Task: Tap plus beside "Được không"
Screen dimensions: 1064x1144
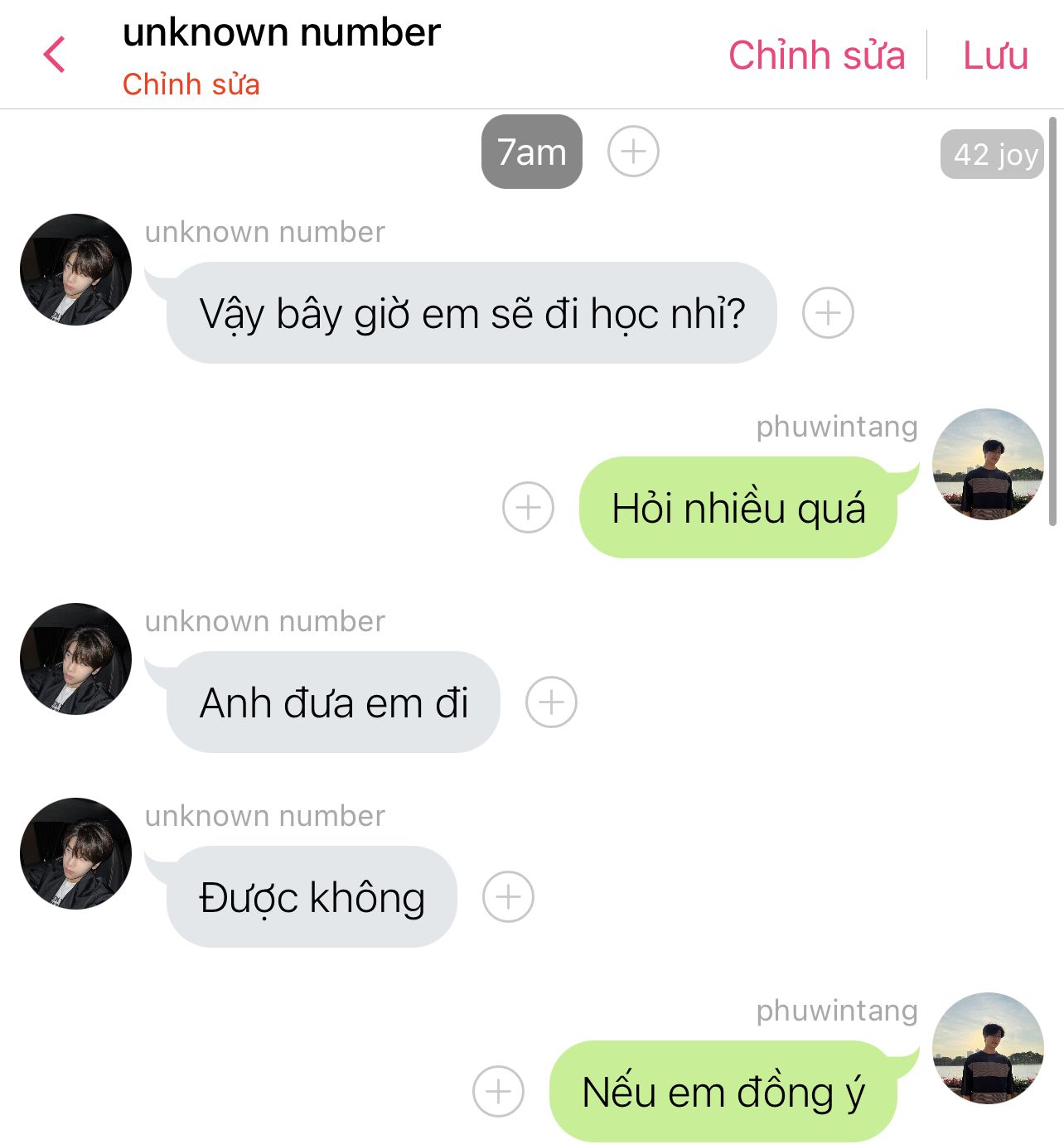Action: click(508, 897)
